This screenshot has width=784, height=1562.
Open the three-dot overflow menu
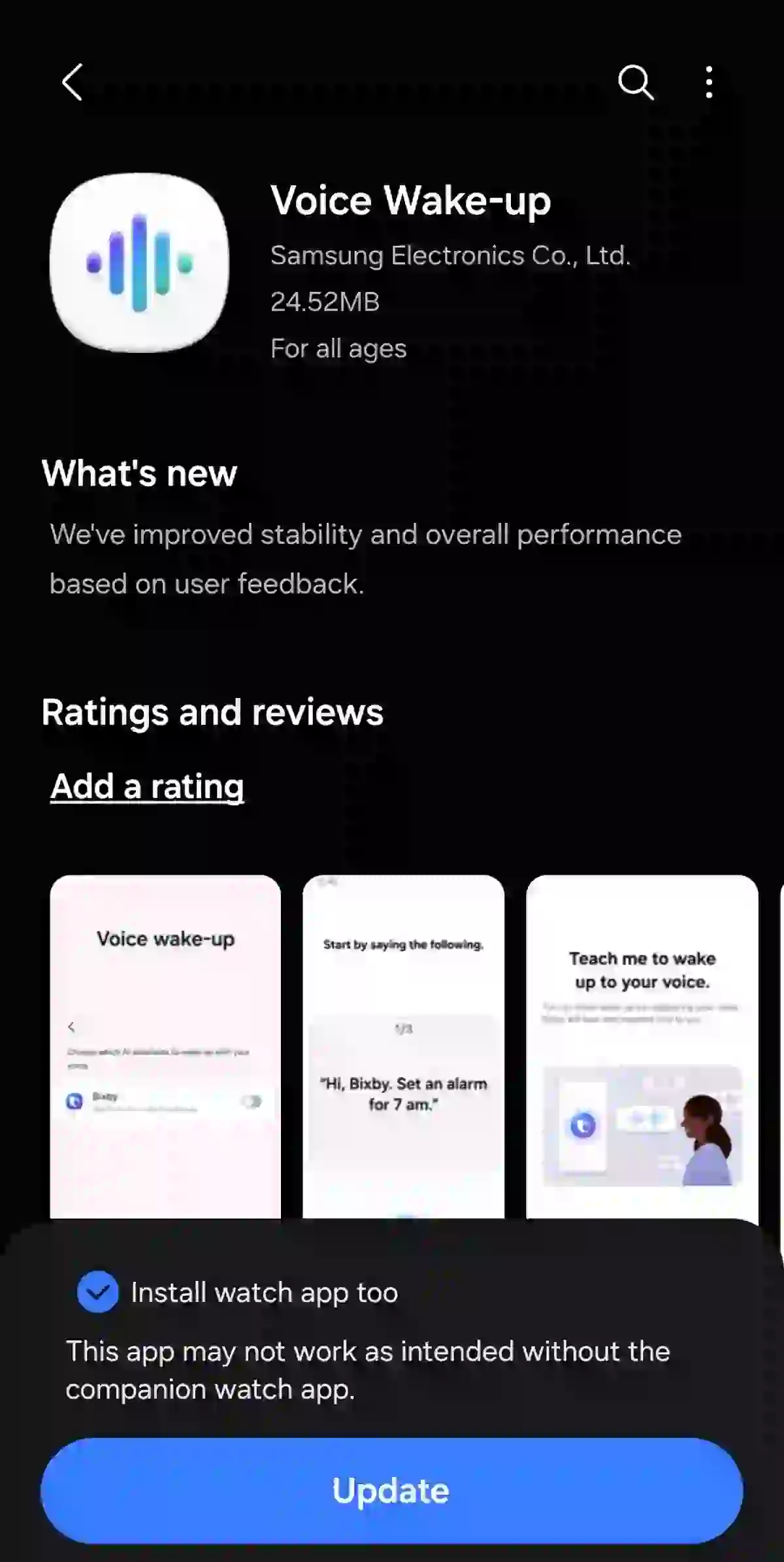coord(709,82)
